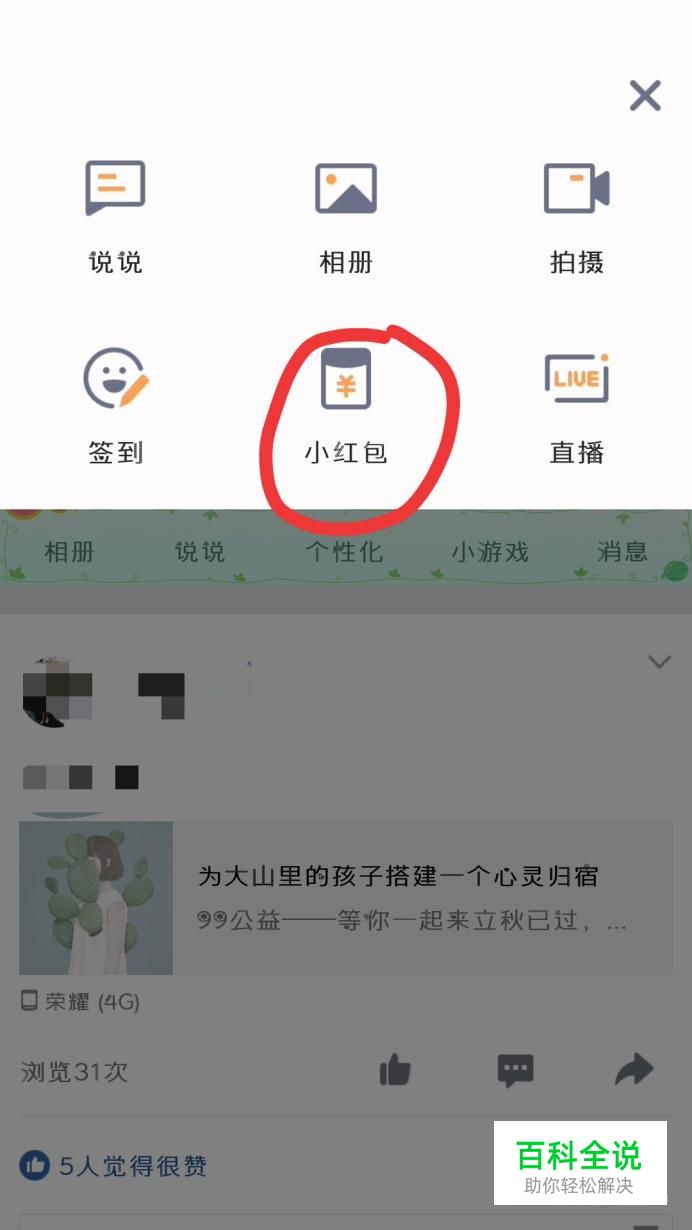Image resolution: width=692 pixels, height=1230 pixels.
Task: Like the post with the thumbs-up icon
Action: (x=395, y=1071)
